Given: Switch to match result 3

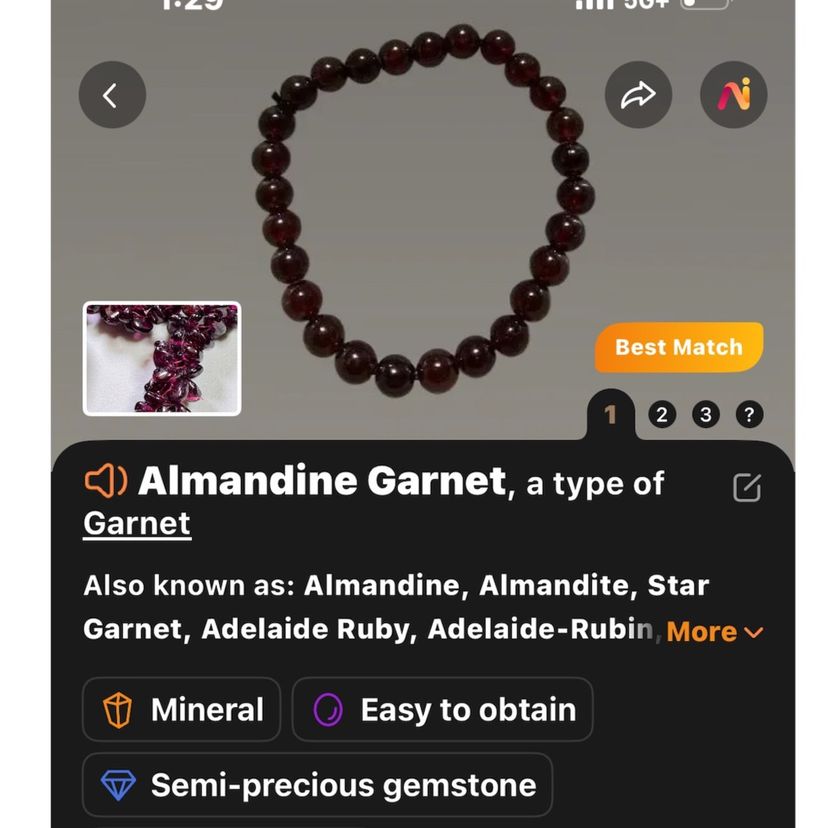Looking at the screenshot, I should pos(706,414).
